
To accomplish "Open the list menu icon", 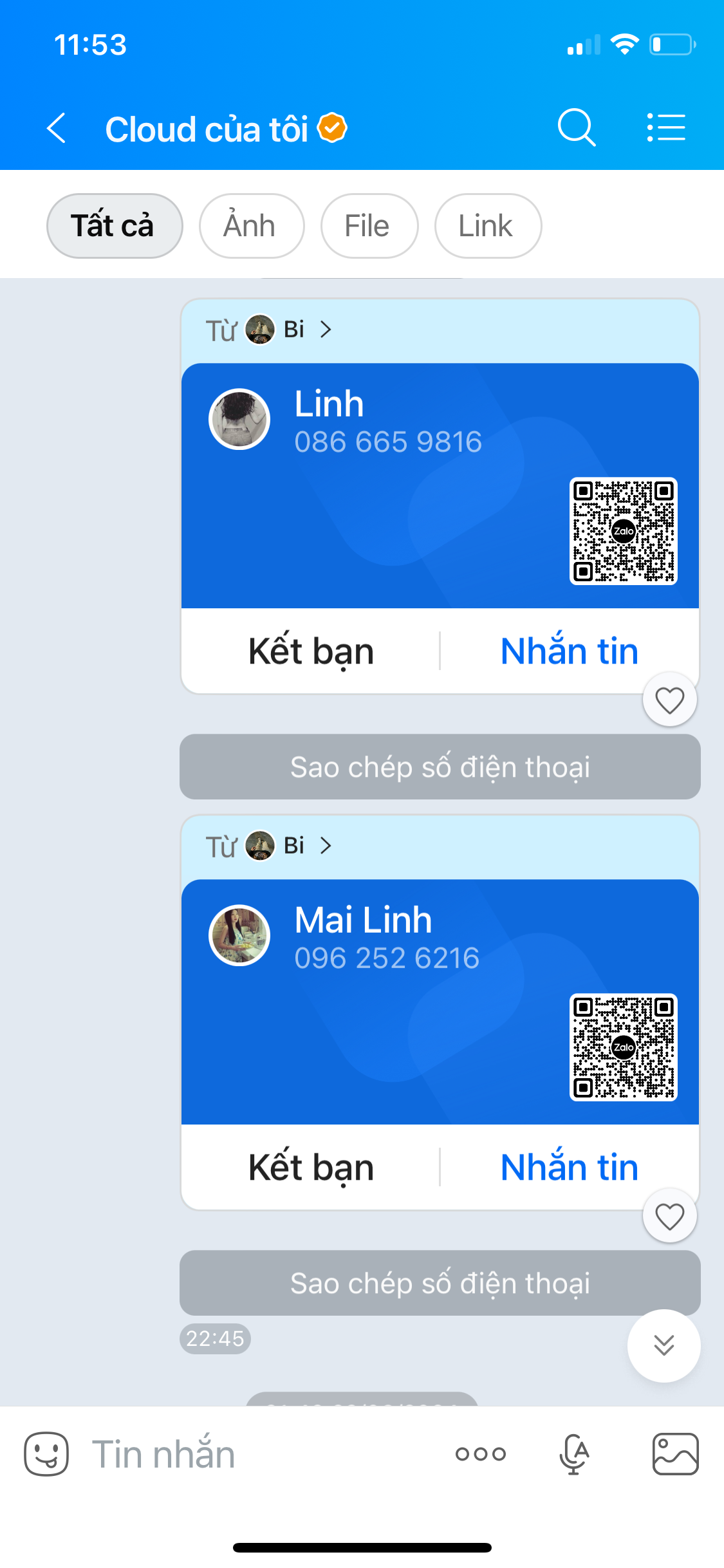I will (666, 128).
